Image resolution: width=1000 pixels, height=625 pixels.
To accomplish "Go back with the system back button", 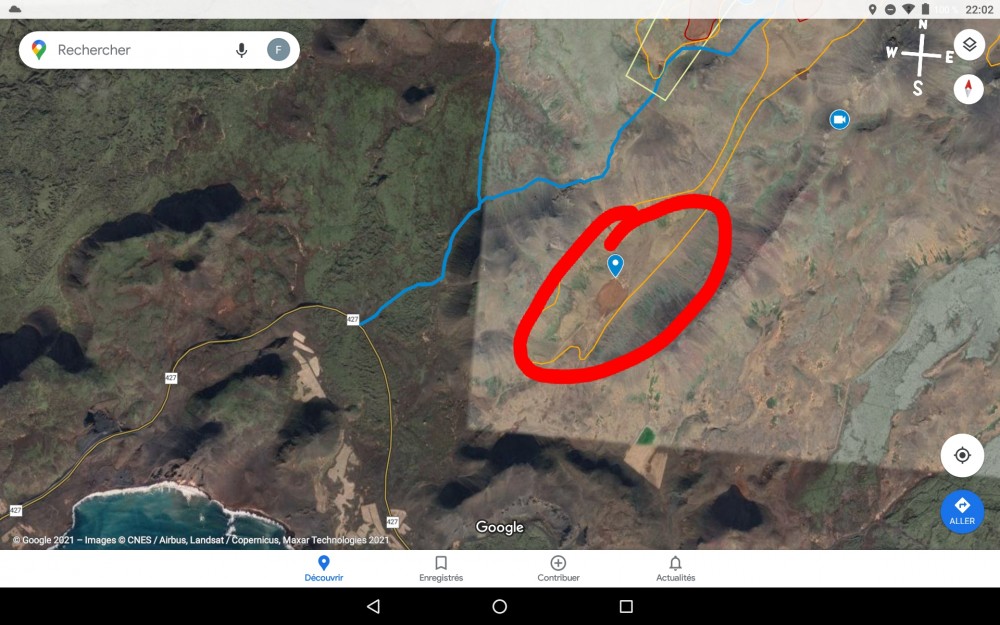I will (373, 606).
